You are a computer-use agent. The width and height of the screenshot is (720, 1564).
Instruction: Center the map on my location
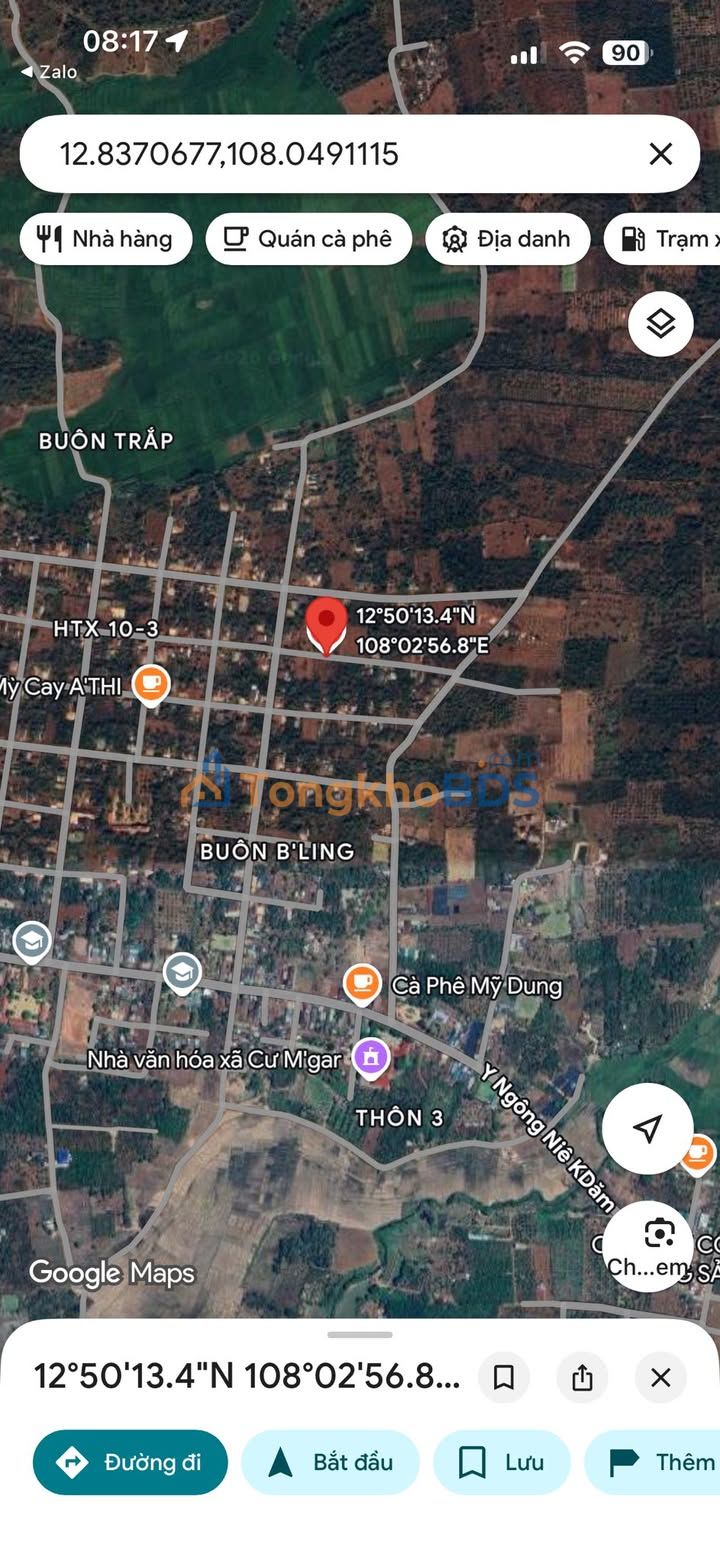point(647,1129)
